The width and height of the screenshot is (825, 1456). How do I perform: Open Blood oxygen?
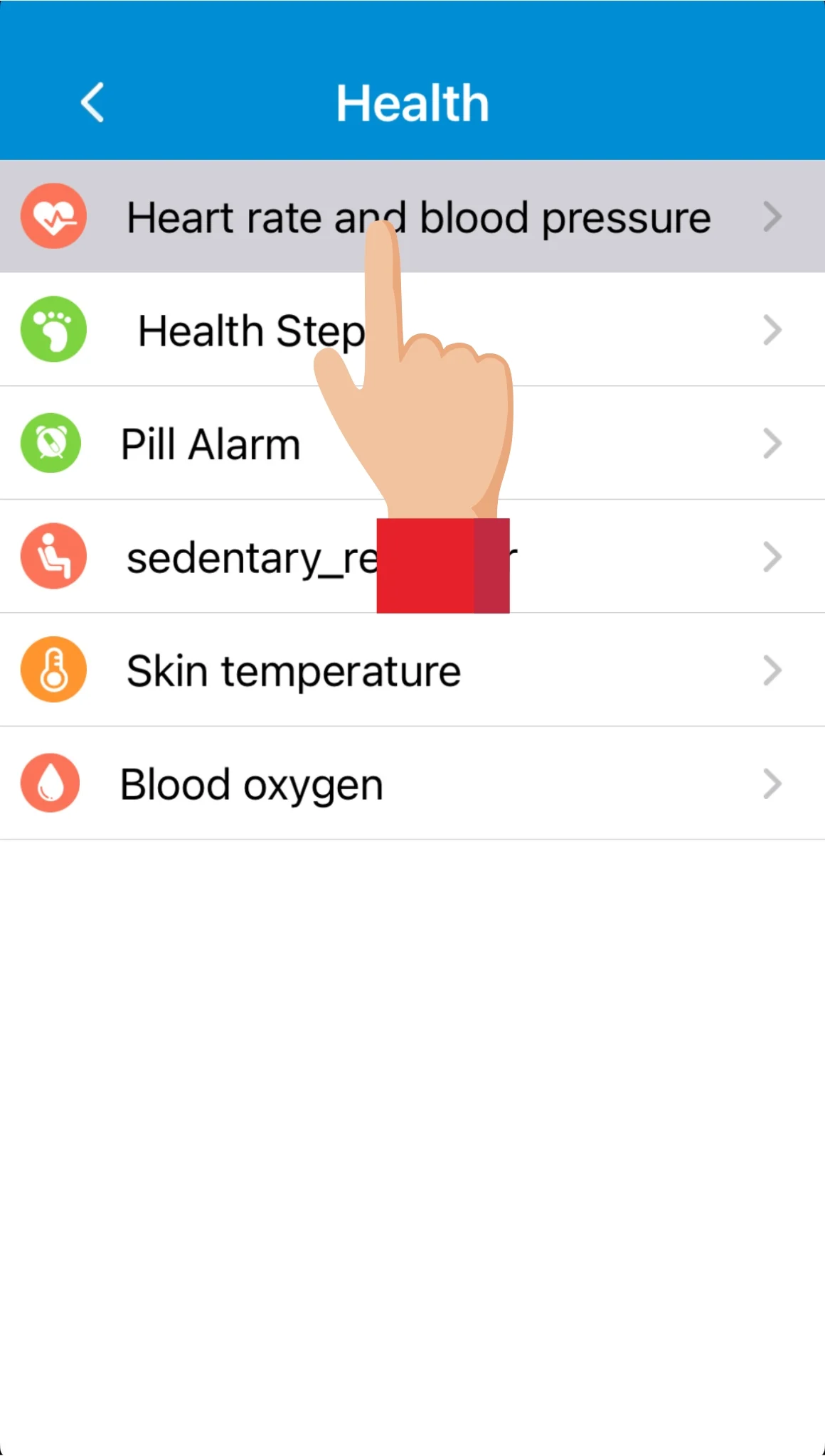tap(252, 784)
